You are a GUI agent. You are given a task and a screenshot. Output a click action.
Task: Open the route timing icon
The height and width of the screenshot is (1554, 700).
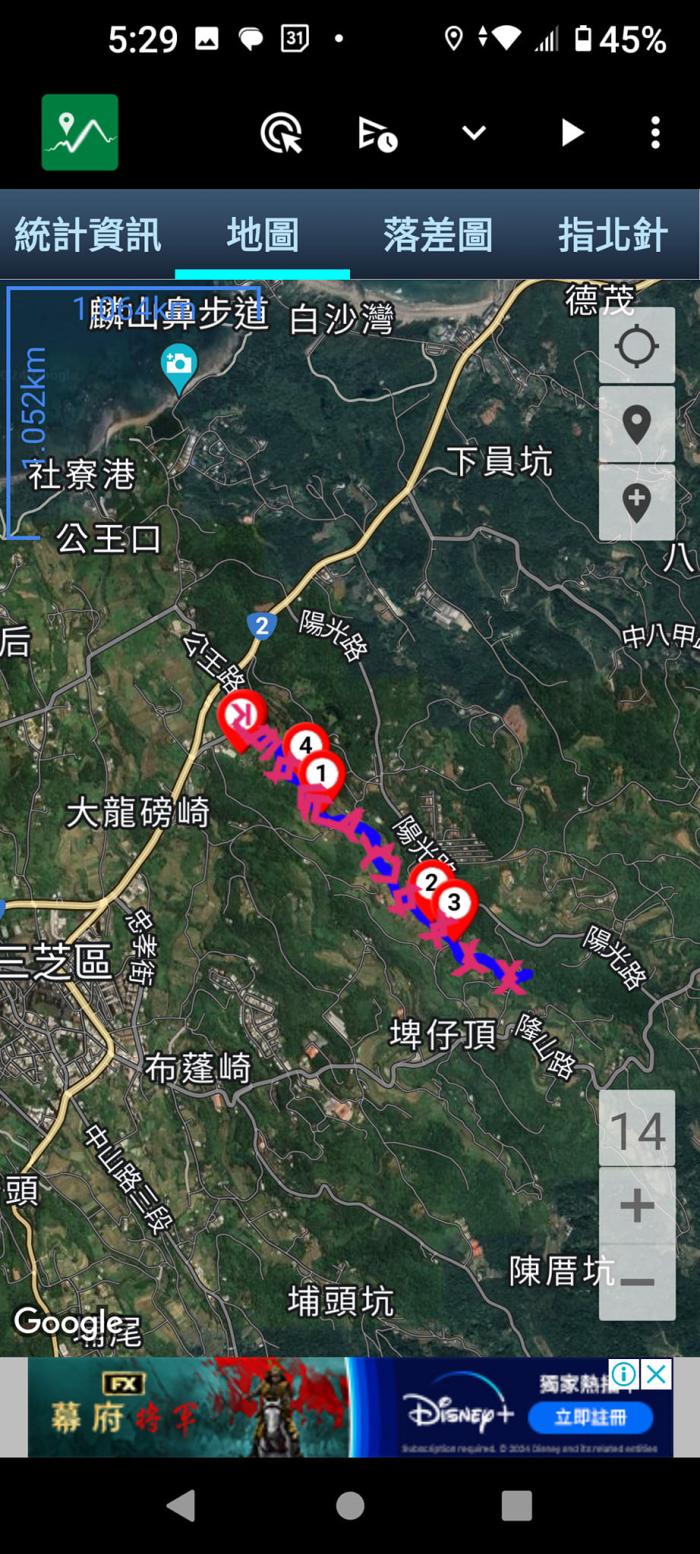377,133
